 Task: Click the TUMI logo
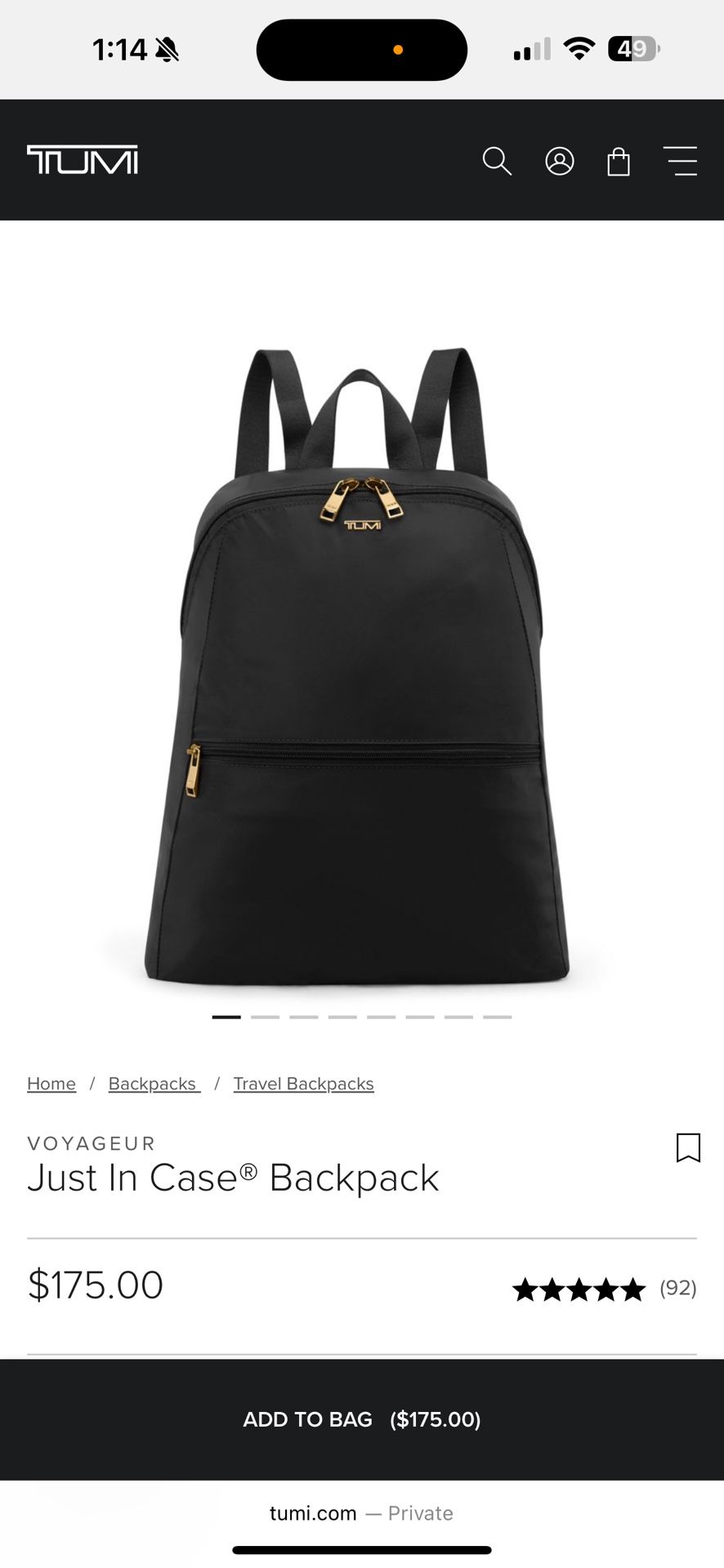[x=83, y=161]
